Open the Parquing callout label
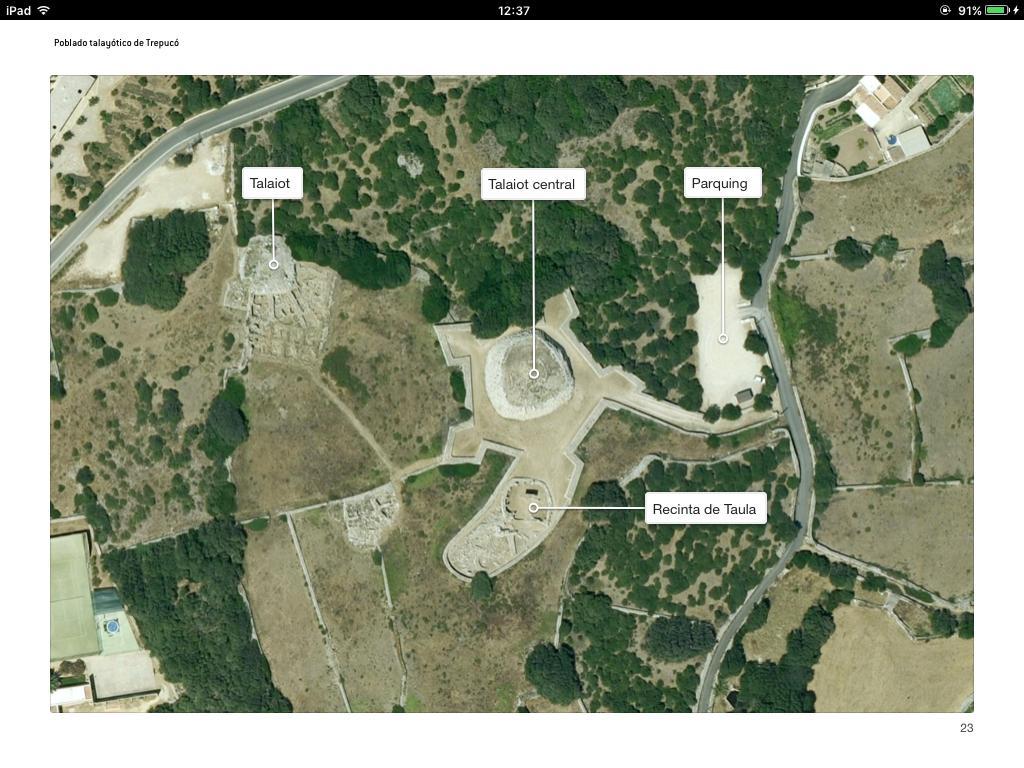 pos(721,183)
